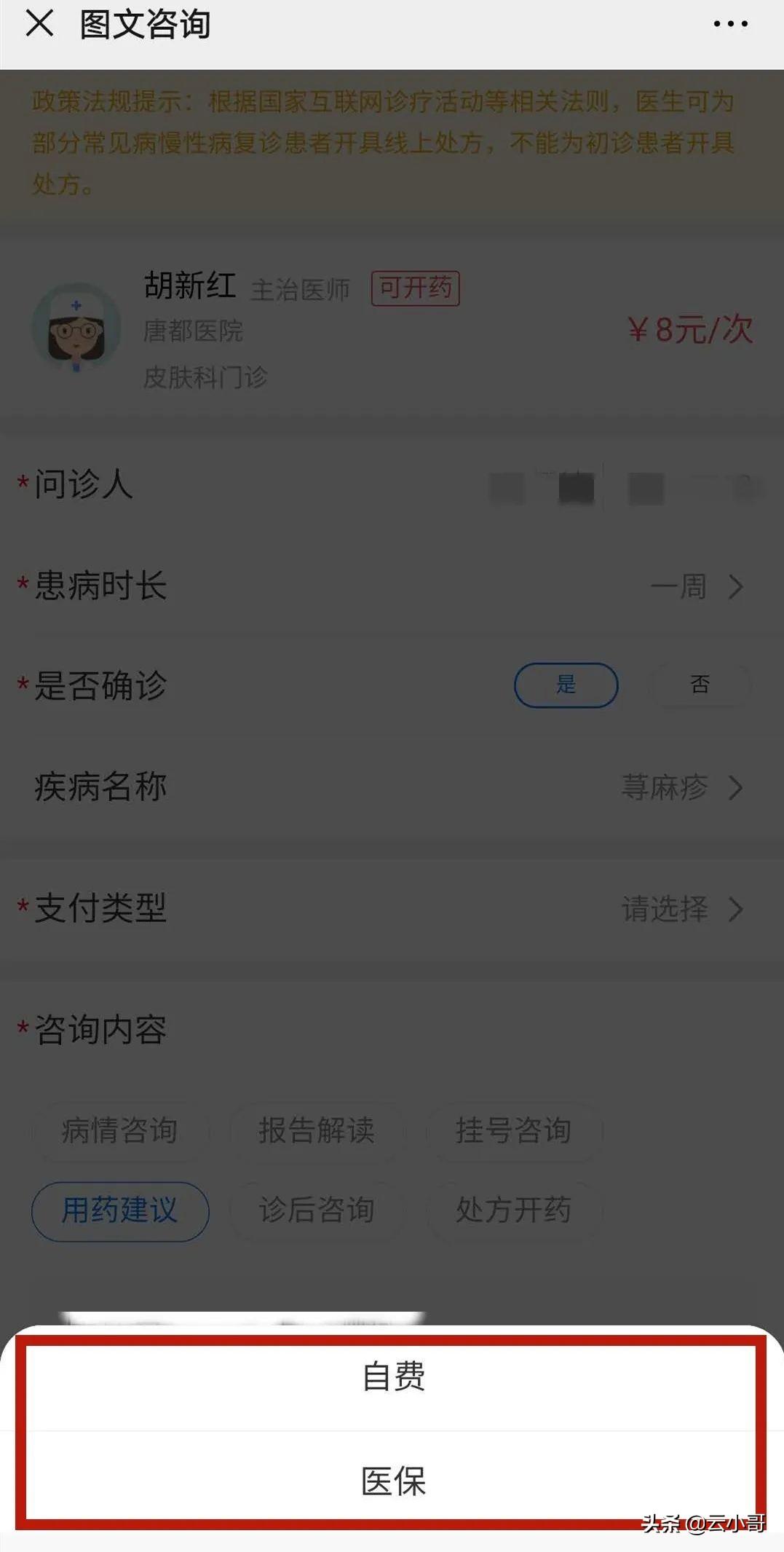The width and height of the screenshot is (784, 1552).
Task: Select 自费 as payment type
Action: point(393,1377)
